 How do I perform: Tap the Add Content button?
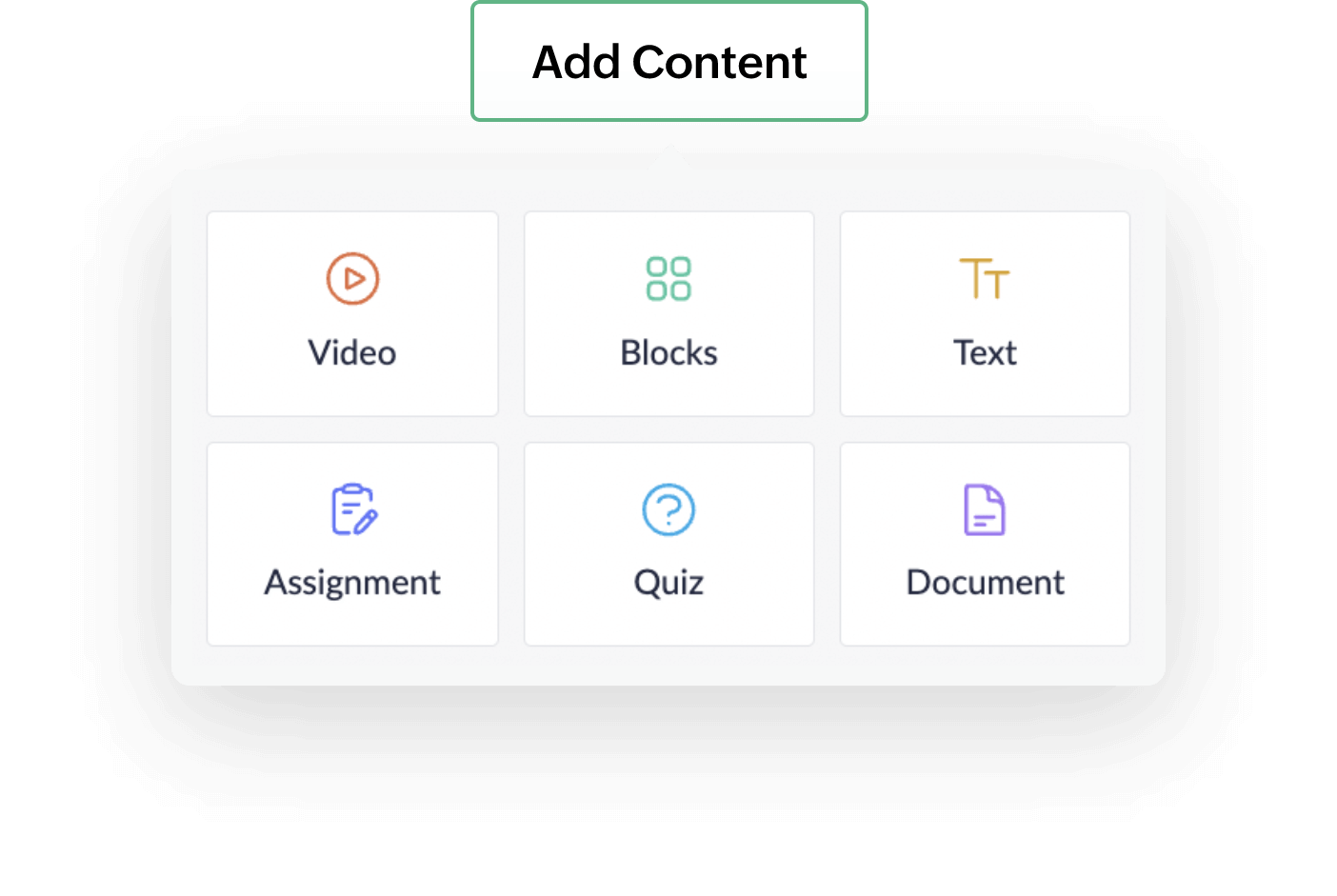click(668, 62)
